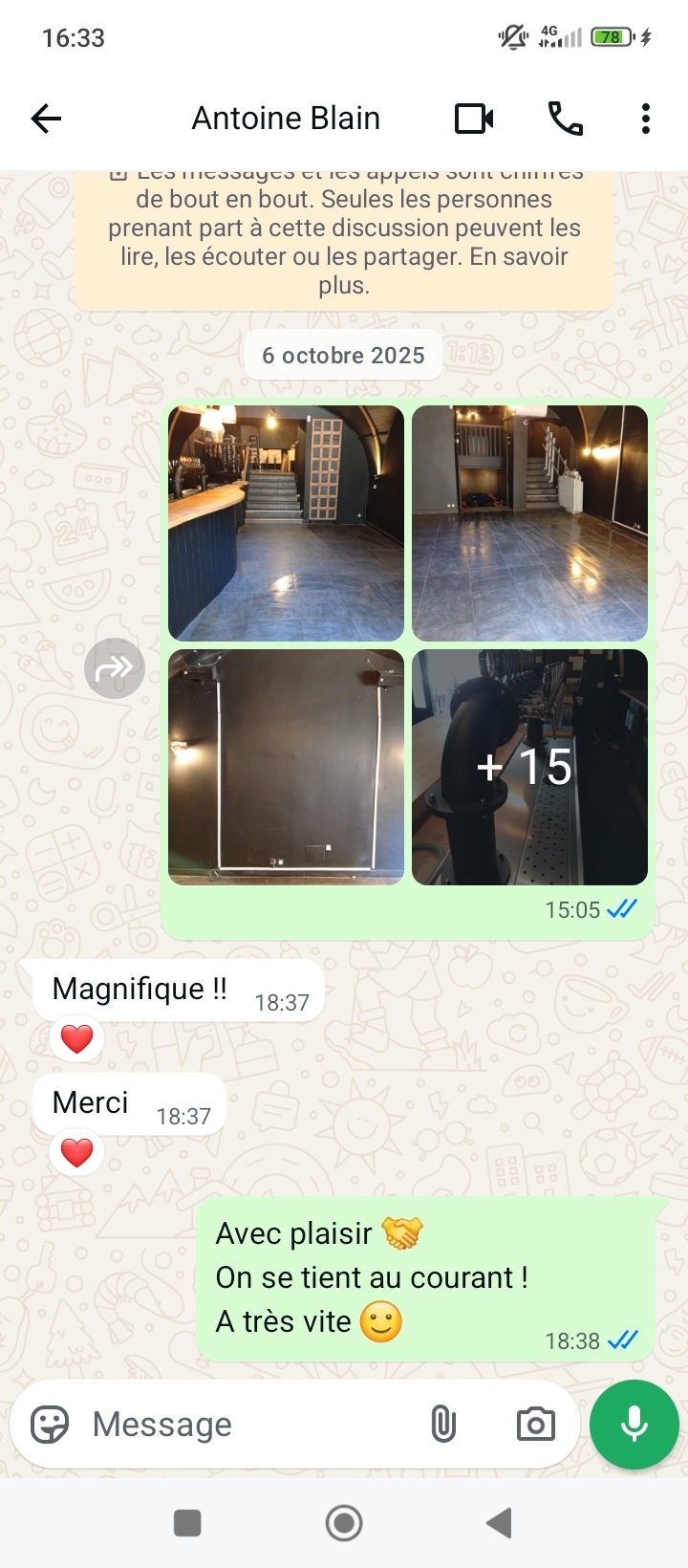Open Antoine Blain's contact info
The image size is (688, 1568).
286,119
